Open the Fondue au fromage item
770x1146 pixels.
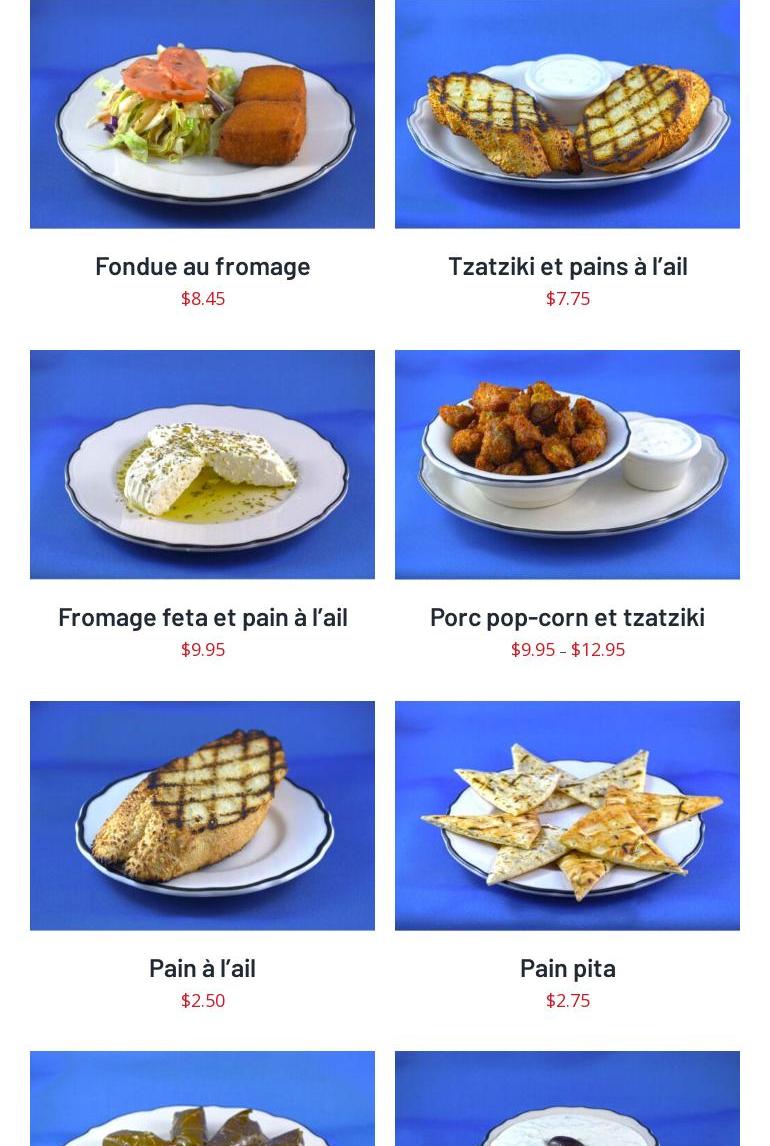(202, 266)
